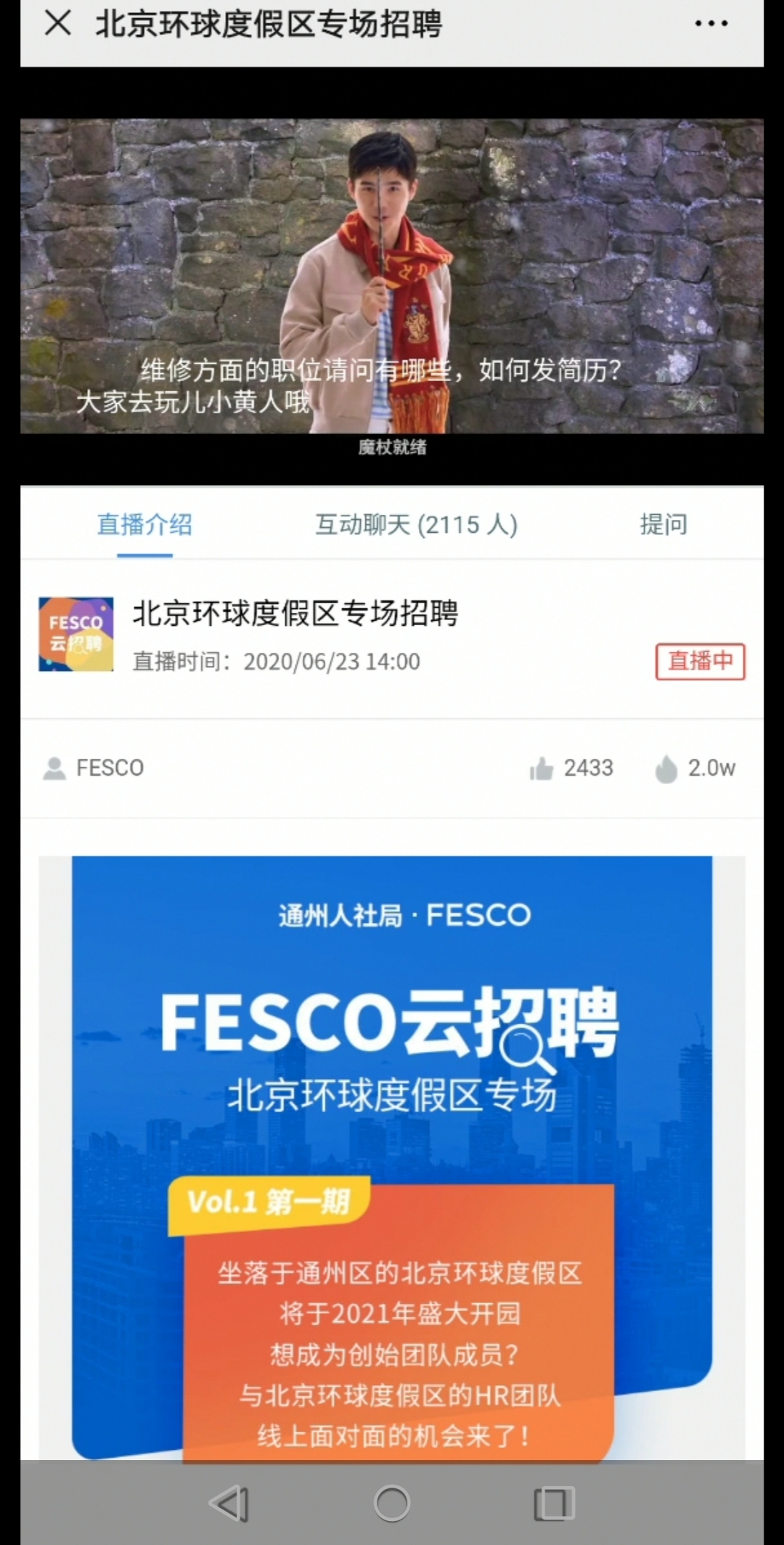Image resolution: width=784 pixels, height=1545 pixels.
Task: Open the three-dot overflow menu
Action: tap(711, 23)
